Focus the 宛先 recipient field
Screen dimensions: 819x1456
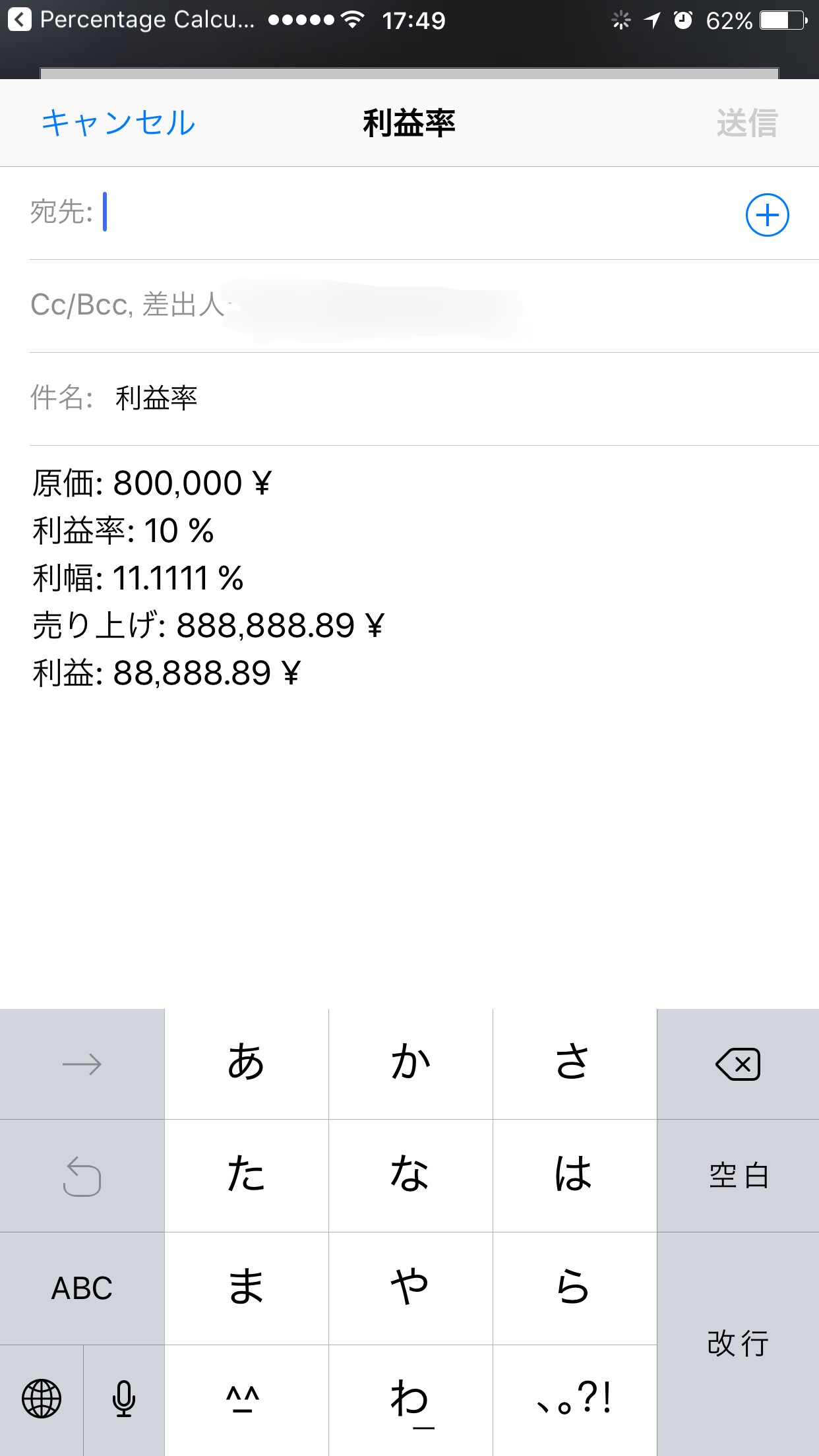click(x=396, y=213)
